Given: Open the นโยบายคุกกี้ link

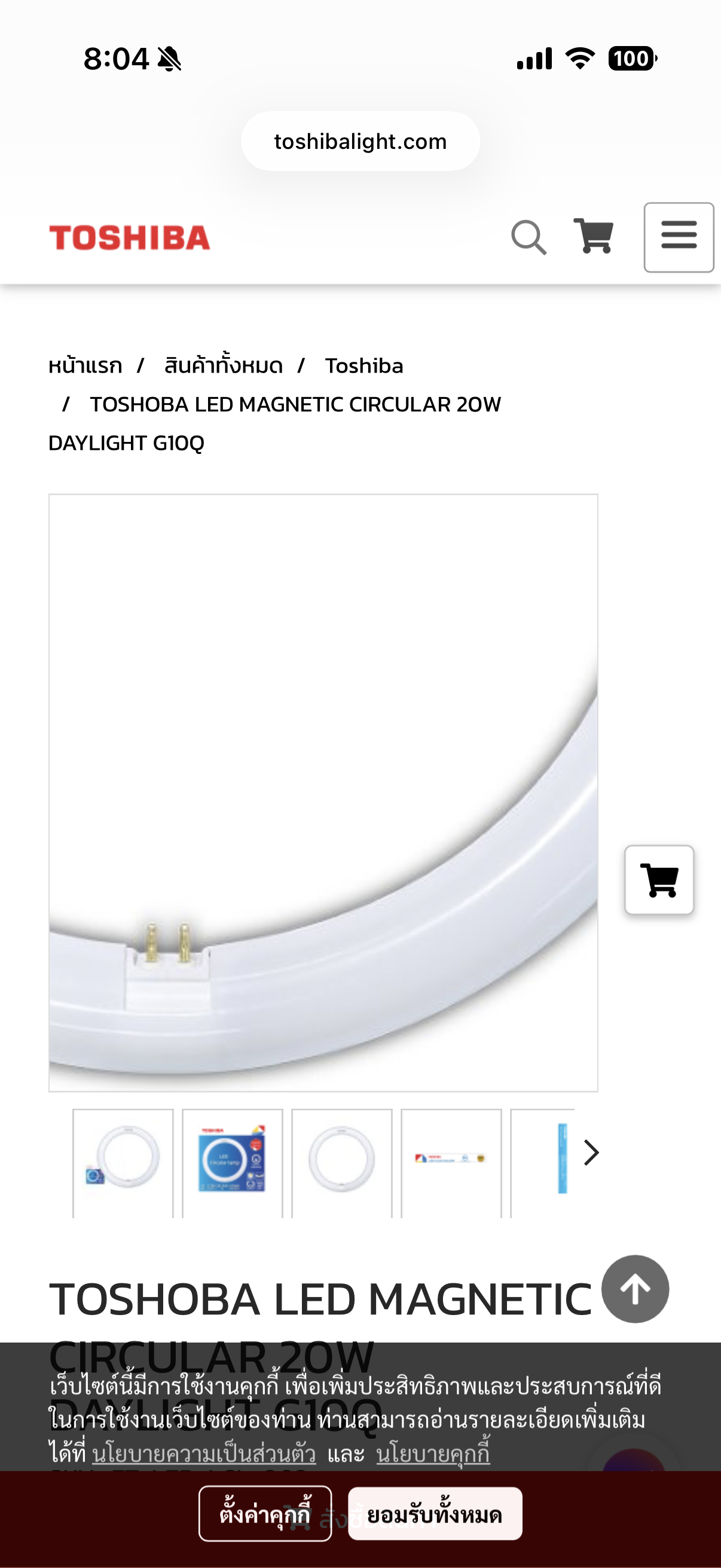Looking at the screenshot, I should (x=433, y=1454).
